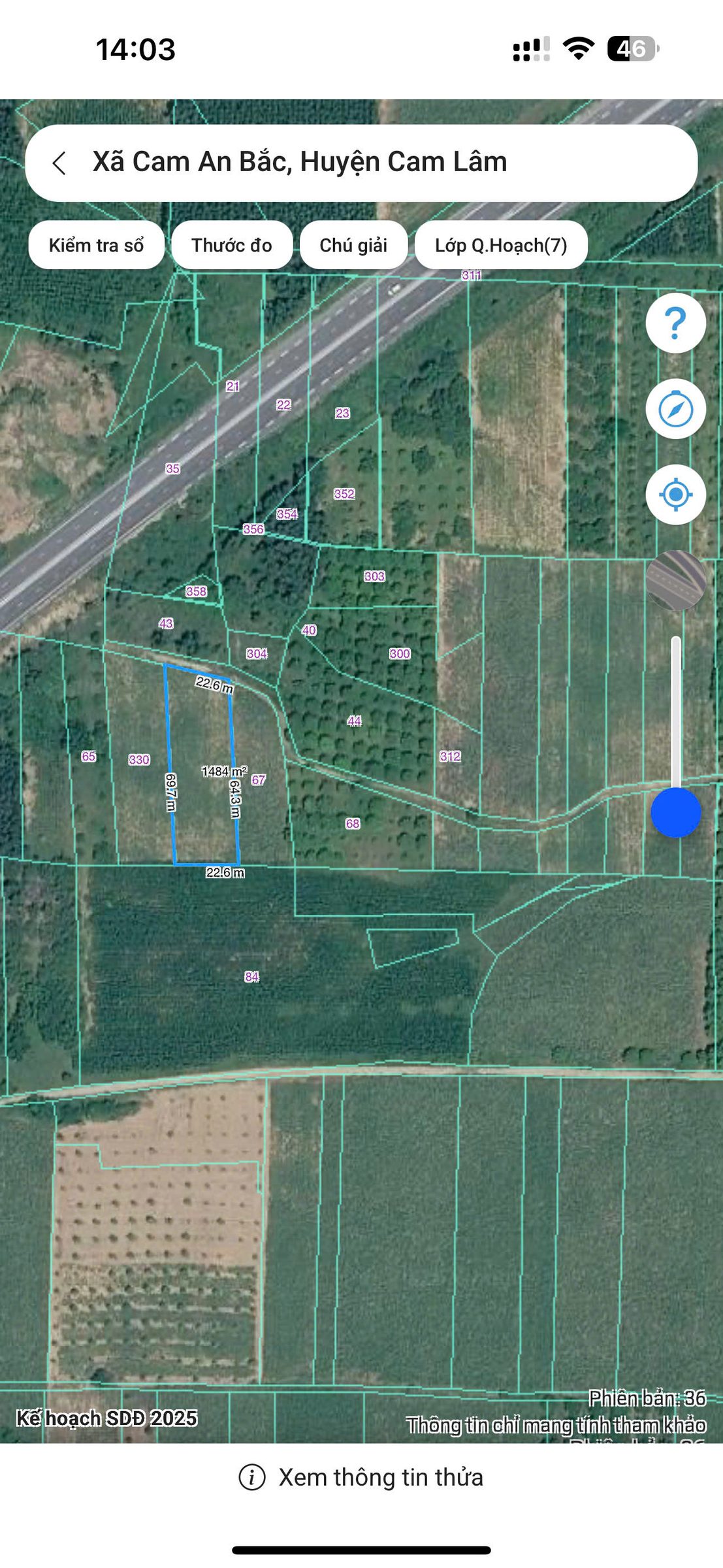Select land parcel 312 on the map
The height and width of the screenshot is (1568, 723).
[x=450, y=757]
